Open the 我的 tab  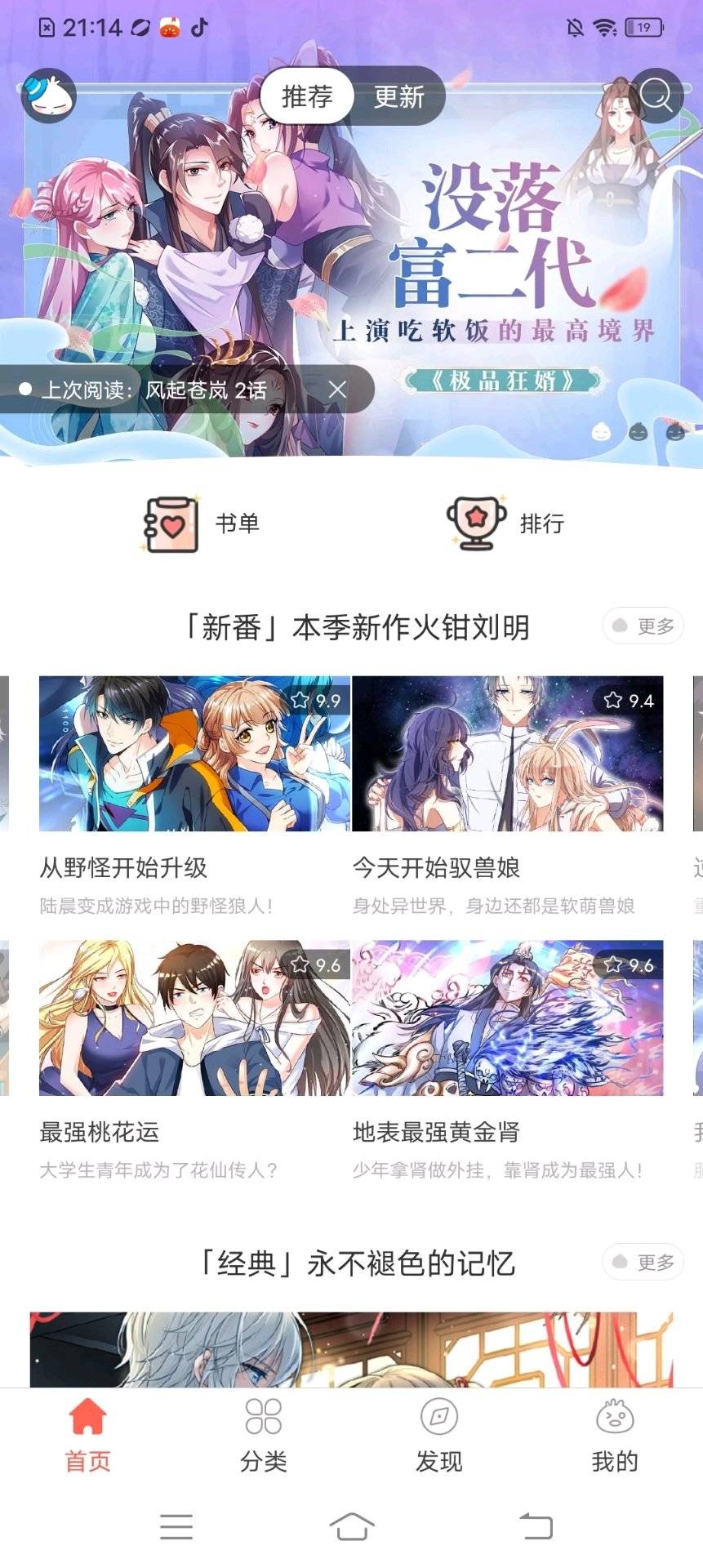tap(615, 1434)
